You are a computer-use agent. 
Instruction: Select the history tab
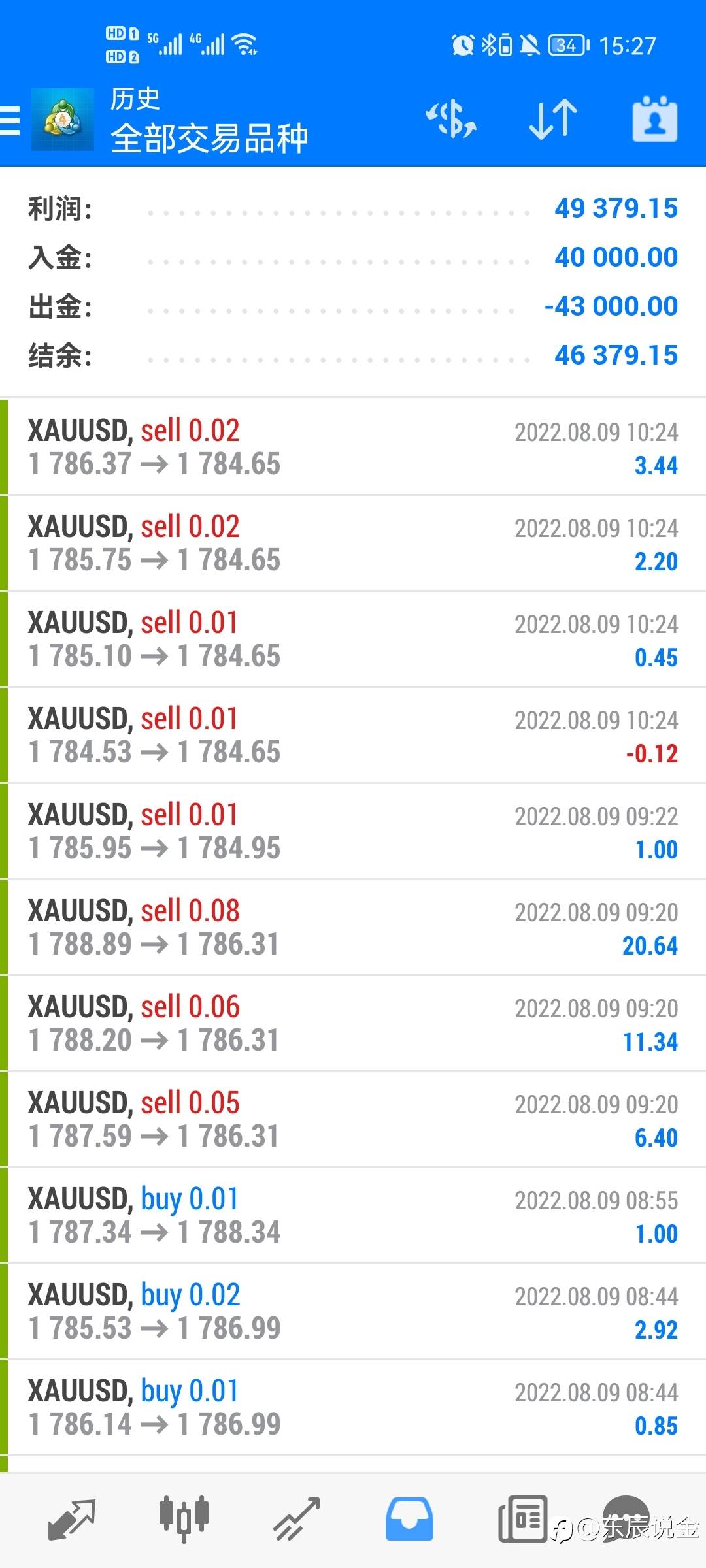coord(409,1519)
